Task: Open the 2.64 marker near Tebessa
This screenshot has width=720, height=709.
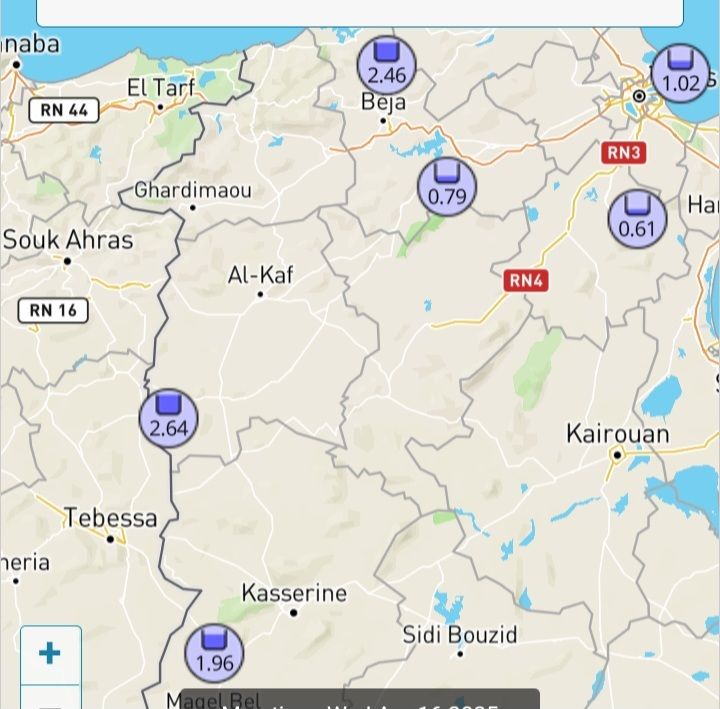Action: pyautogui.click(x=168, y=418)
